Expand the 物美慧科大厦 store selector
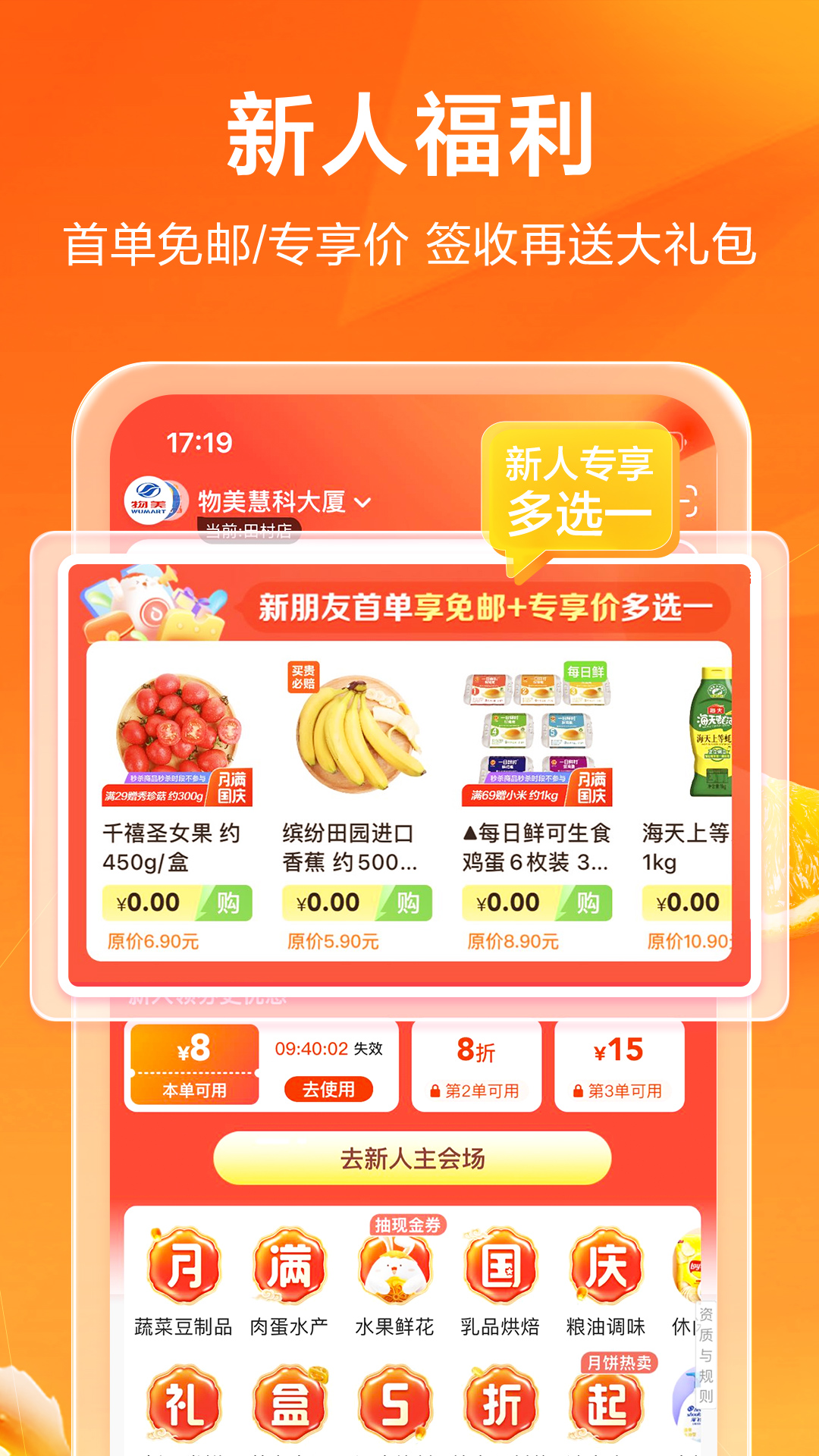The width and height of the screenshot is (819, 1456). [281, 500]
